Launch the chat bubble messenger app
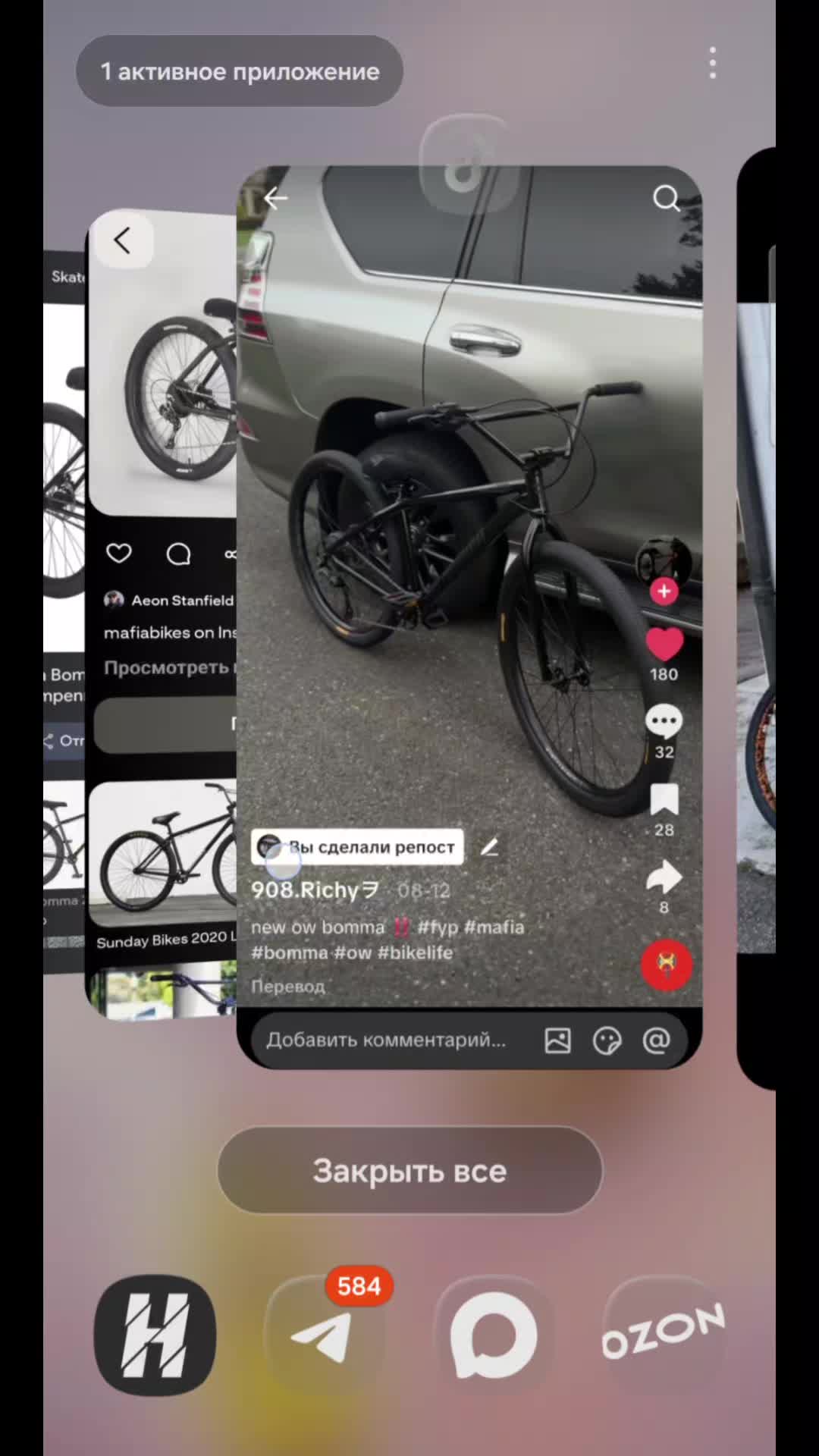Image resolution: width=819 pixels, height=1456 pixels. [x=494, y=1335]
